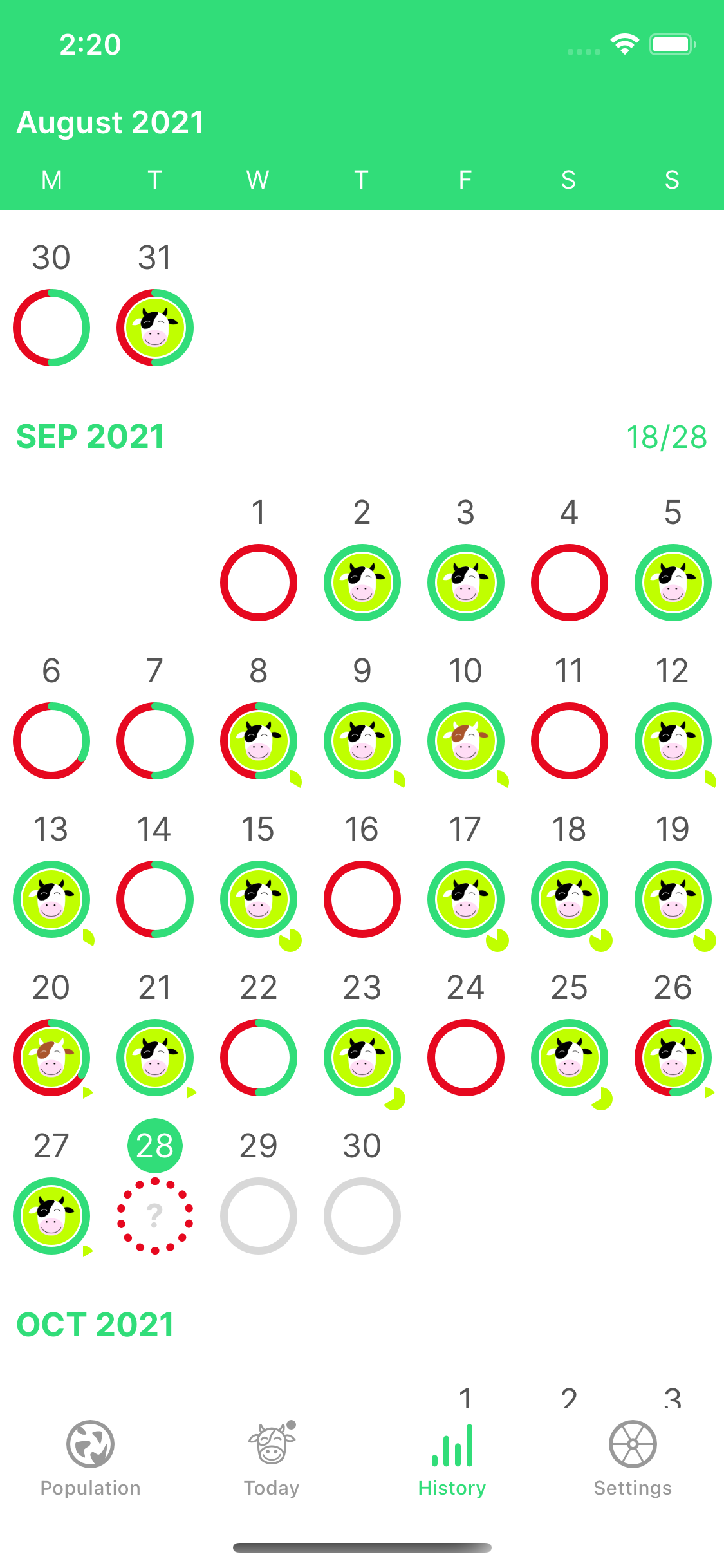The height and width of the screenshot is (1568, 724).
Task: Select the History tab
Action: point(452,1458)
